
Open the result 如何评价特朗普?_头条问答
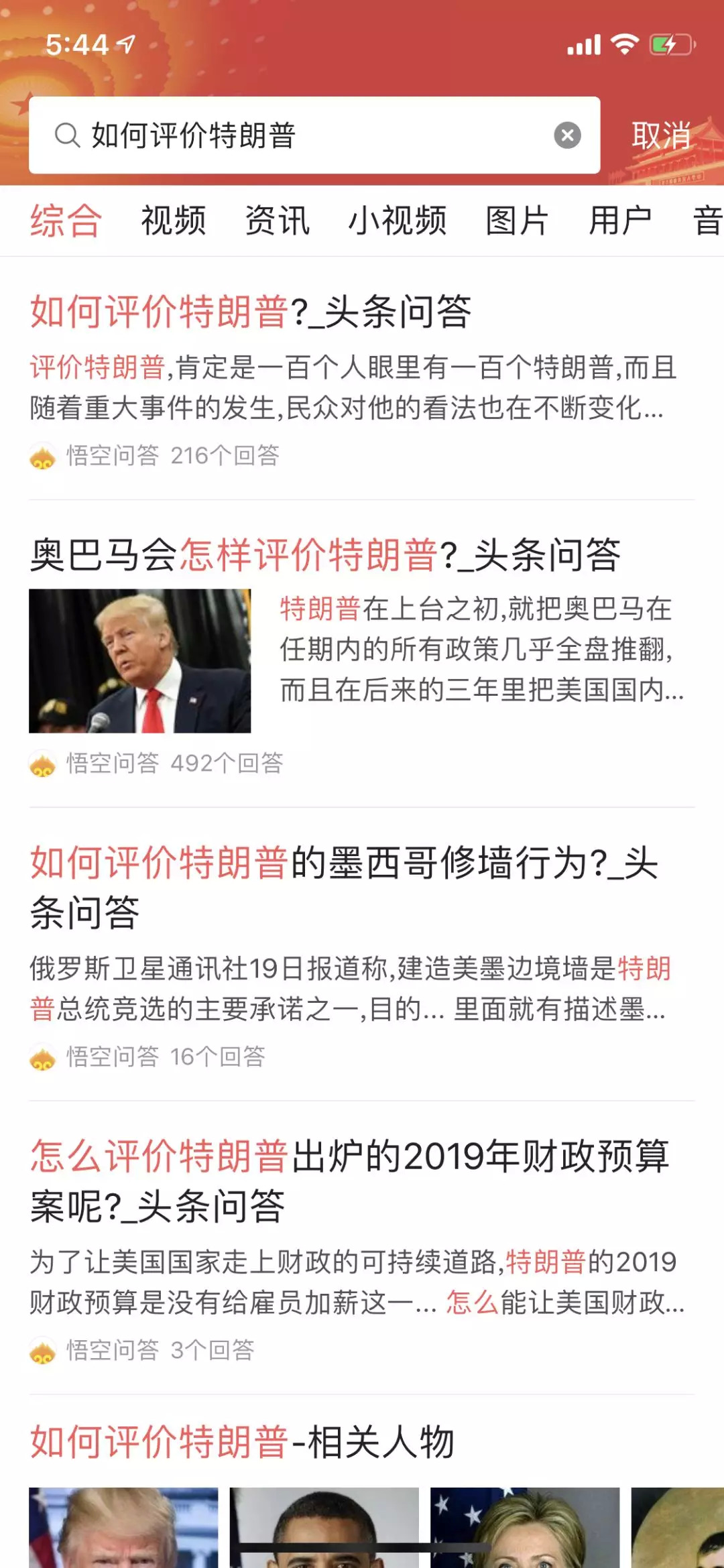pyautogui.click(x=251, y=312)
